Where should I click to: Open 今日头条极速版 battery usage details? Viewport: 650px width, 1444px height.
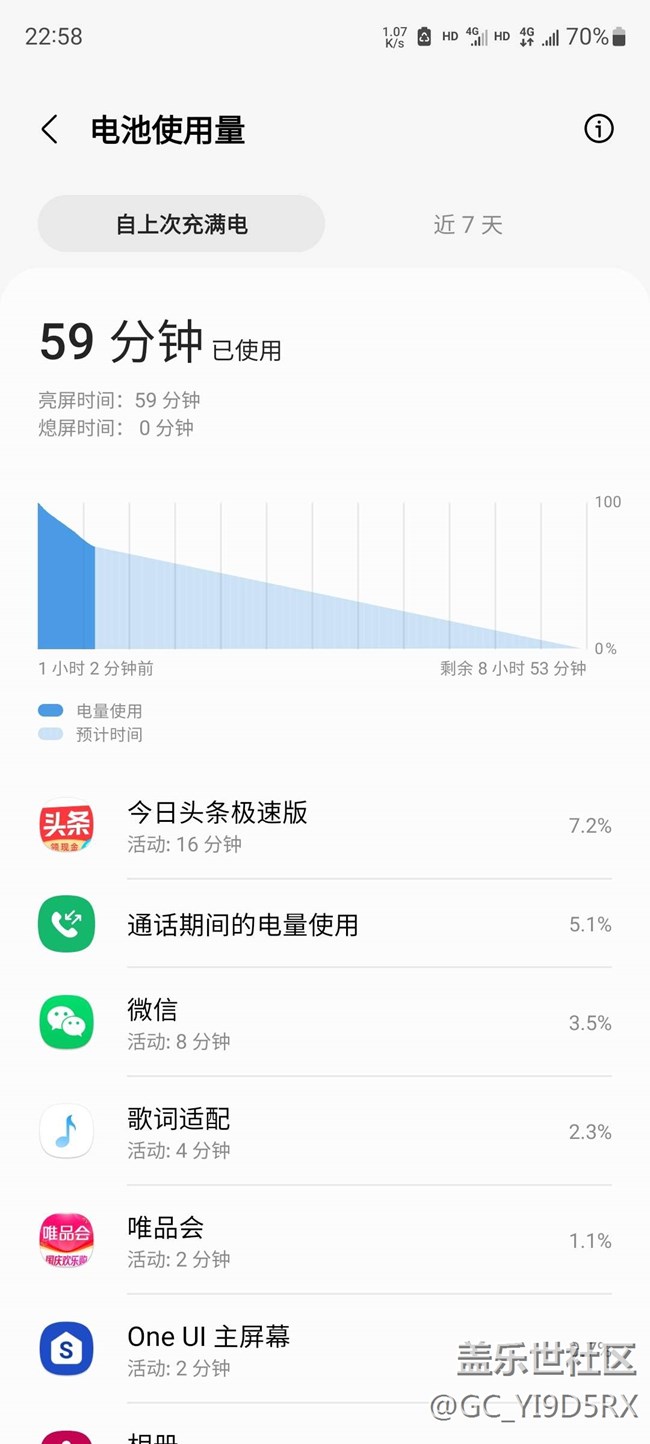(x=325, y=826)
